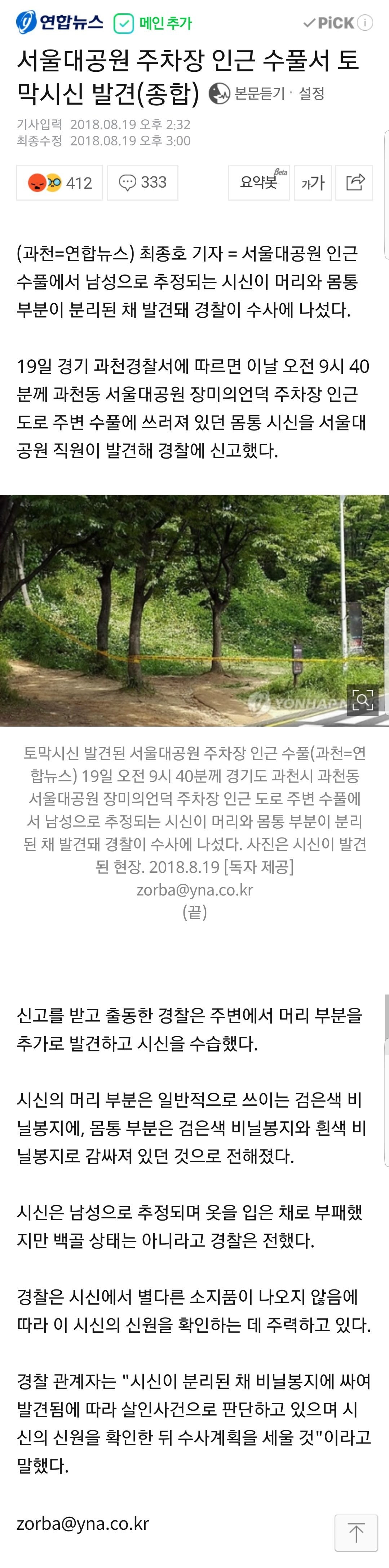
Task: Open 설정 for article audio
Action: pyautogui.click(x=312, y=94)
